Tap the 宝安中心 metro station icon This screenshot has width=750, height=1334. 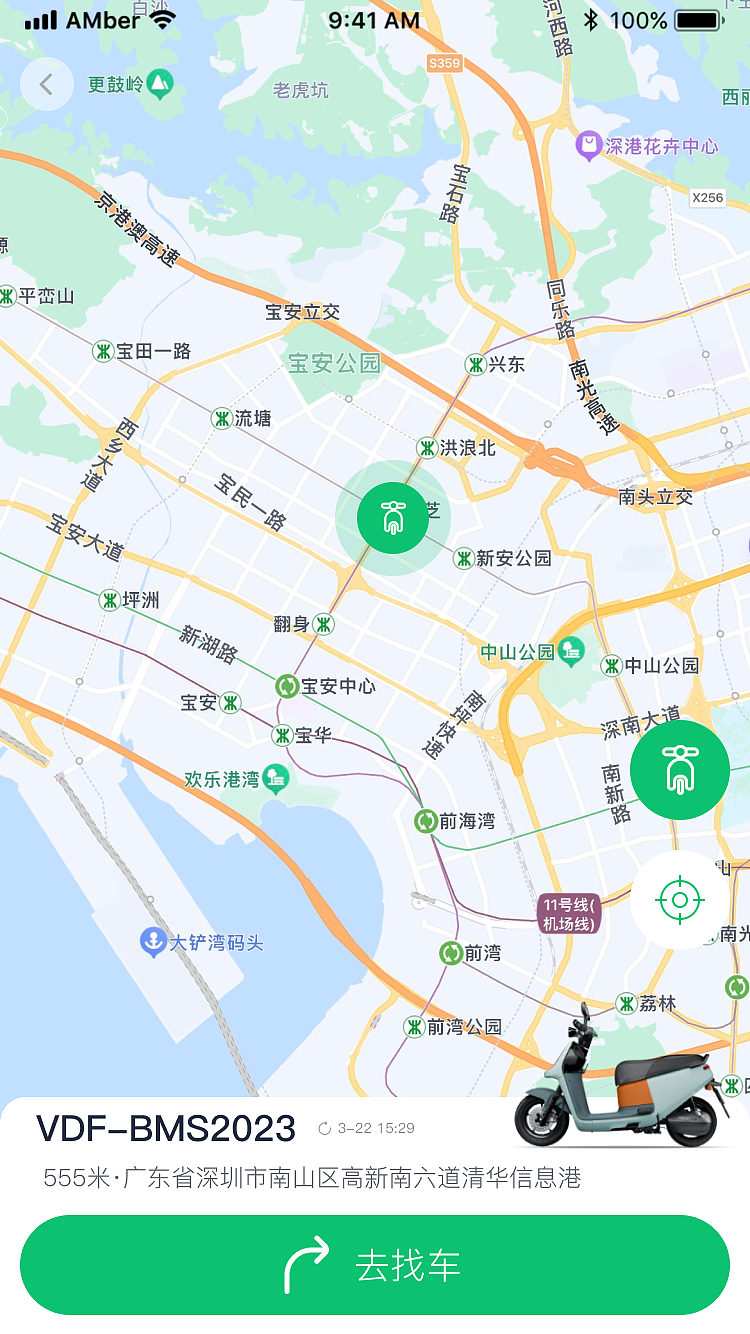coord(289,687)
